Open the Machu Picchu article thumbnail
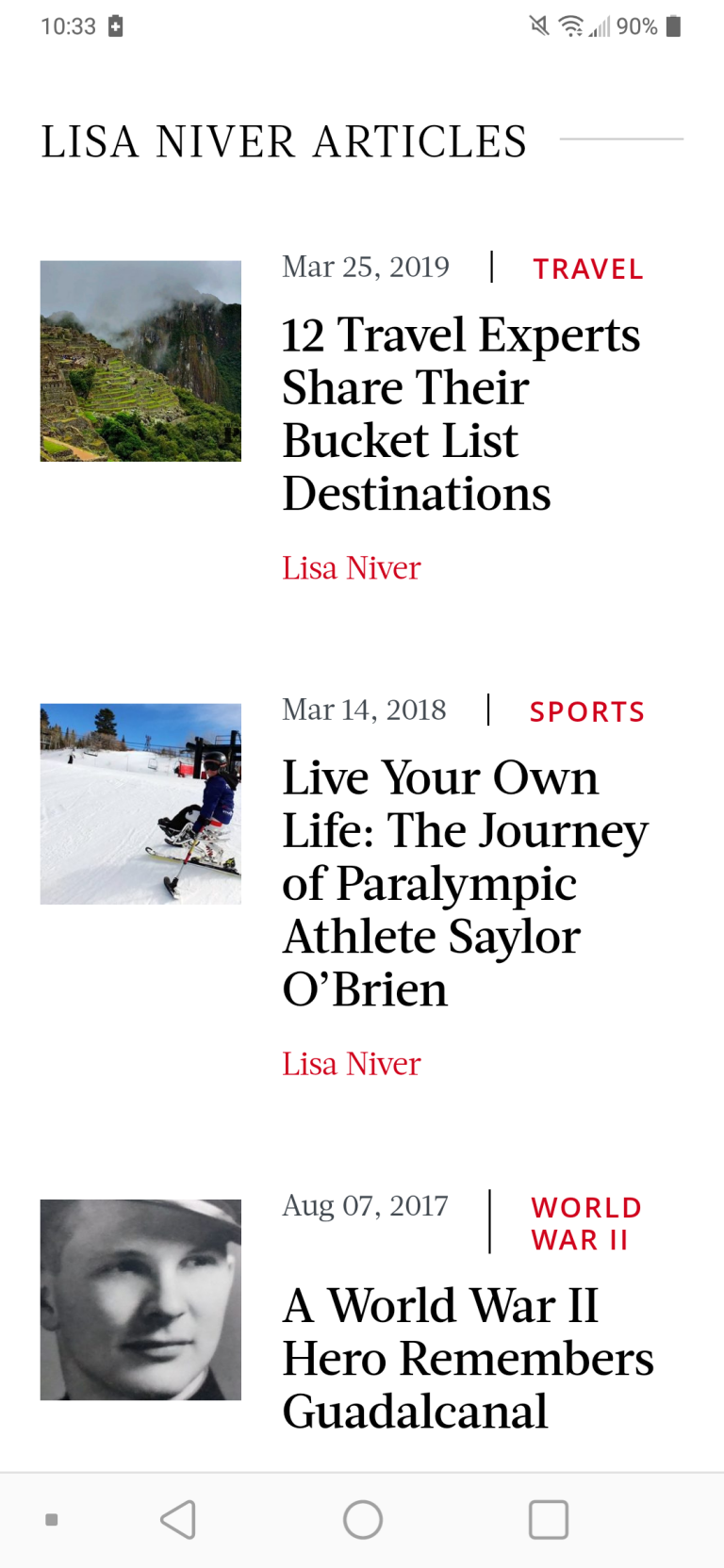 point(140,361)
